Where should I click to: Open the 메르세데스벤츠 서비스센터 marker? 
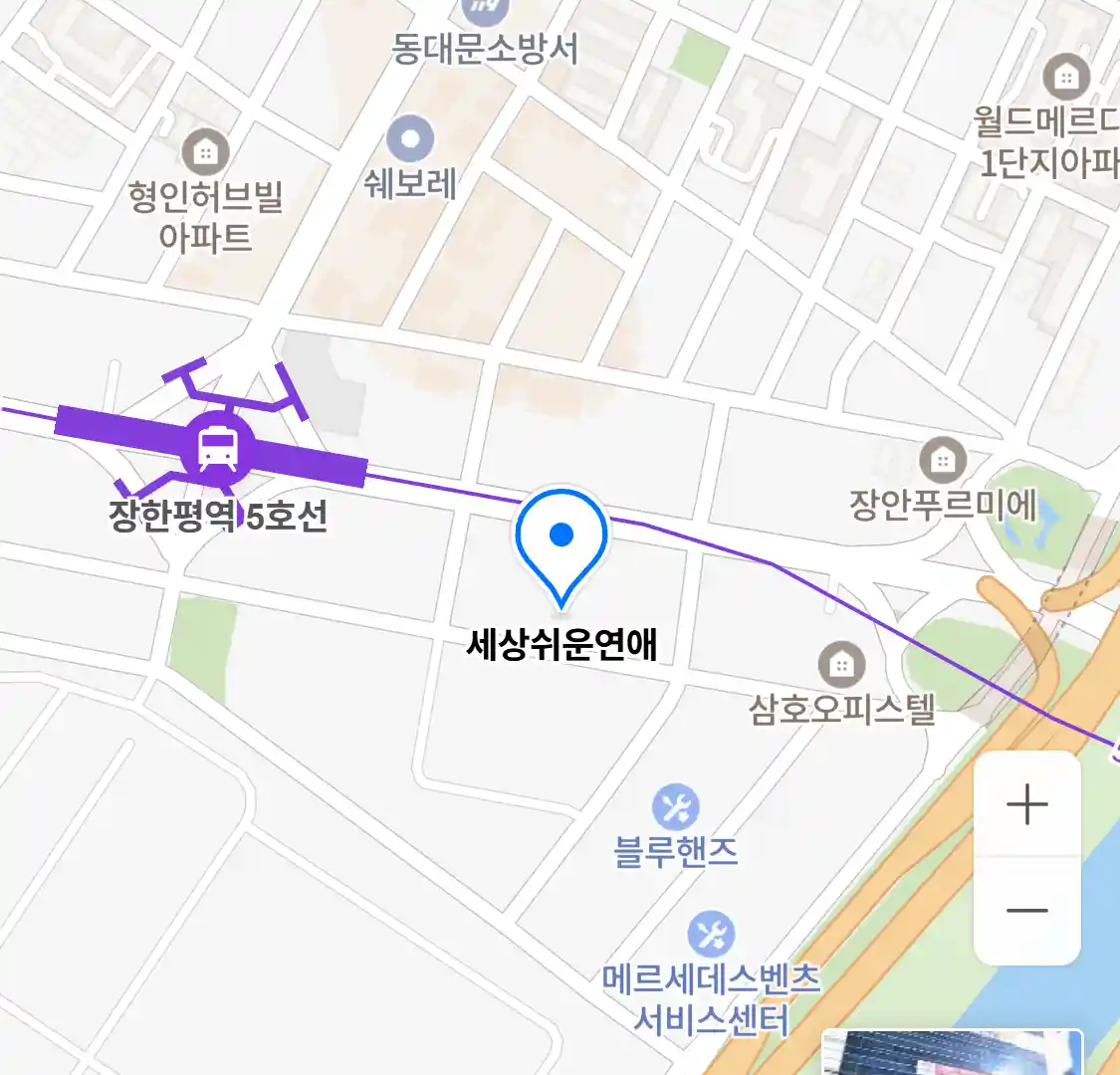click(x=711, y=936)
